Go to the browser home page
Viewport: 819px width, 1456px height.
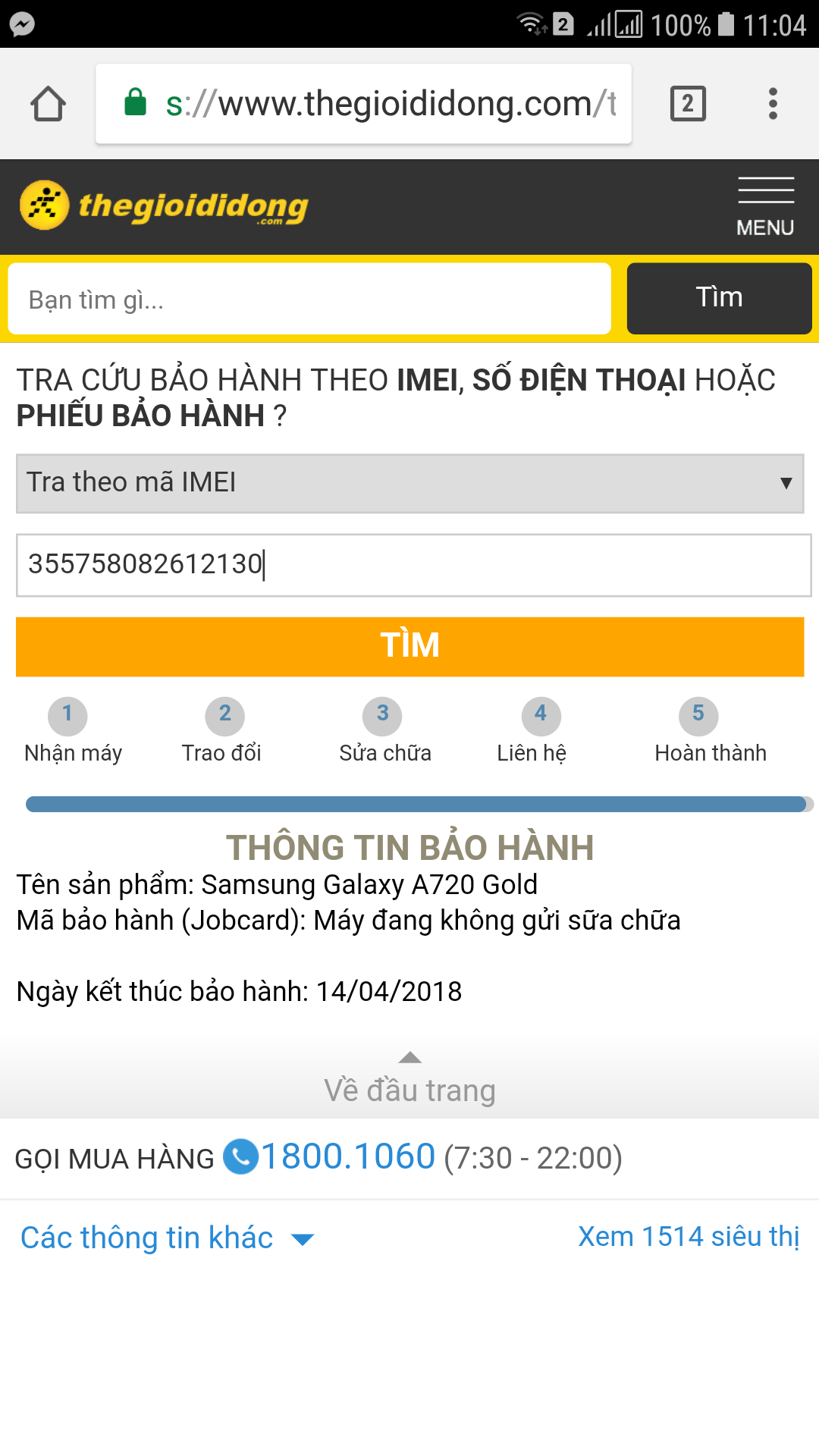(48, 104)
